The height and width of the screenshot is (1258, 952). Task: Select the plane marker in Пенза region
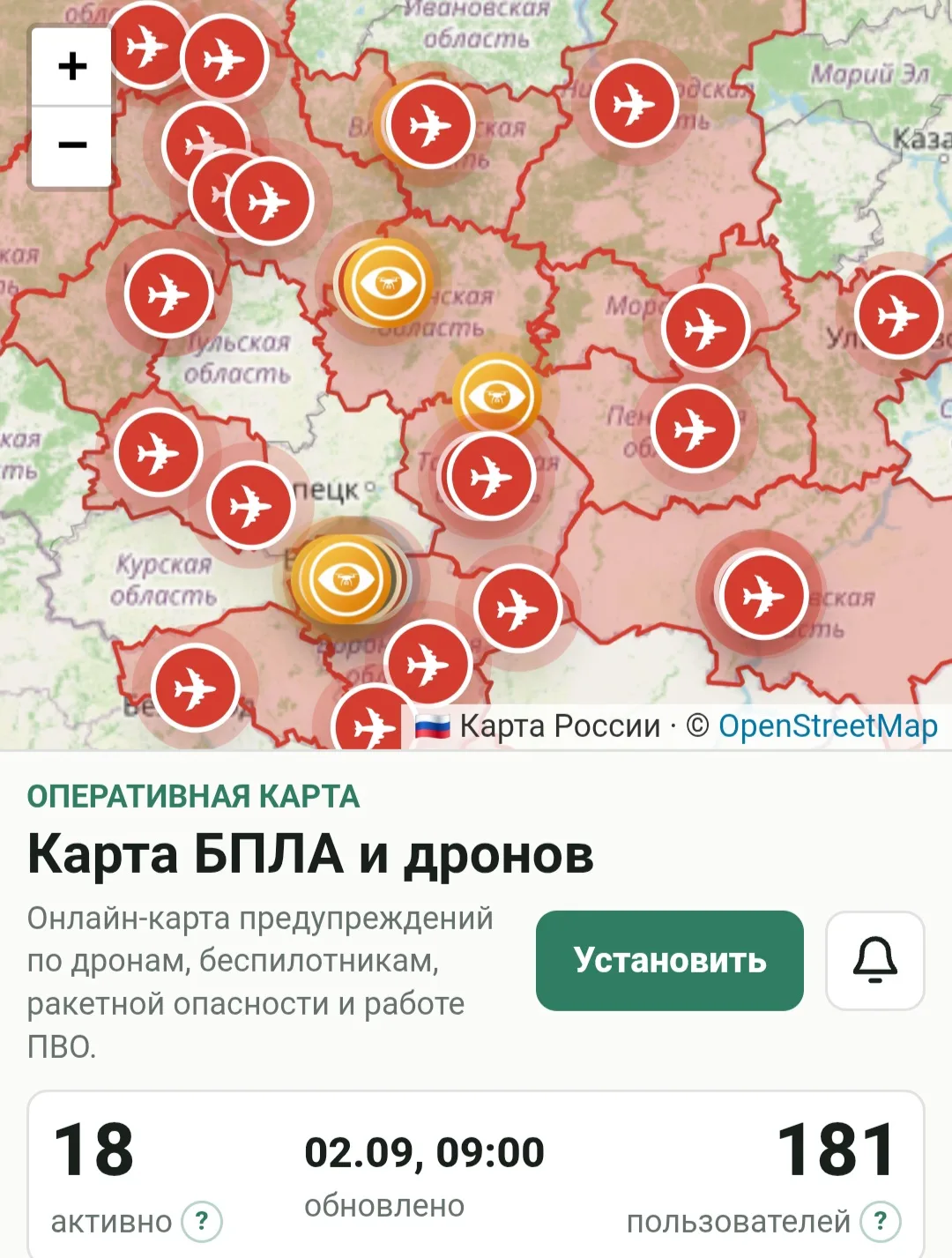point(695,428)
